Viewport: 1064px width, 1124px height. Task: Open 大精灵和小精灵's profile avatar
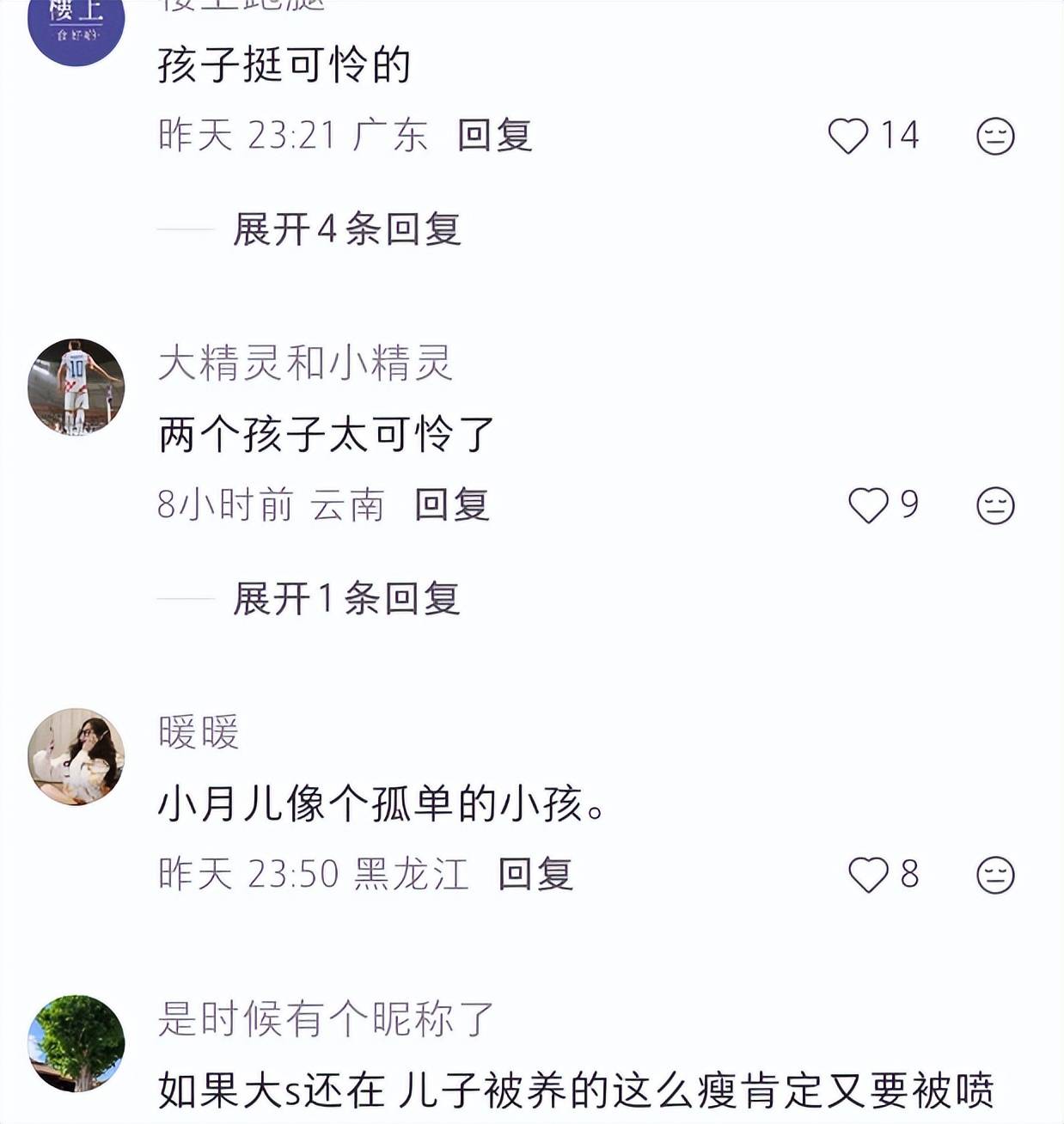[x=76, y=387]
